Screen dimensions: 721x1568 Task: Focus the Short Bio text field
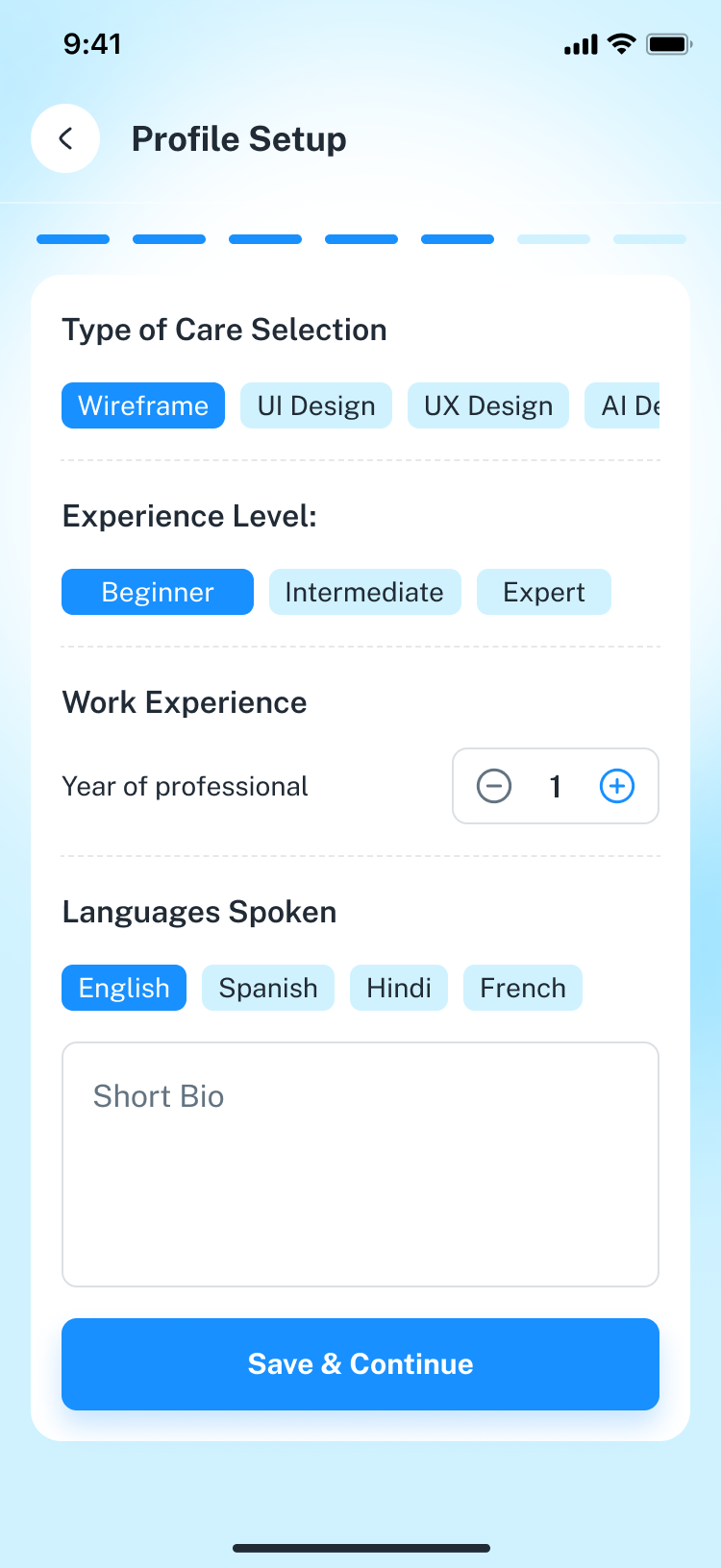360,1164
